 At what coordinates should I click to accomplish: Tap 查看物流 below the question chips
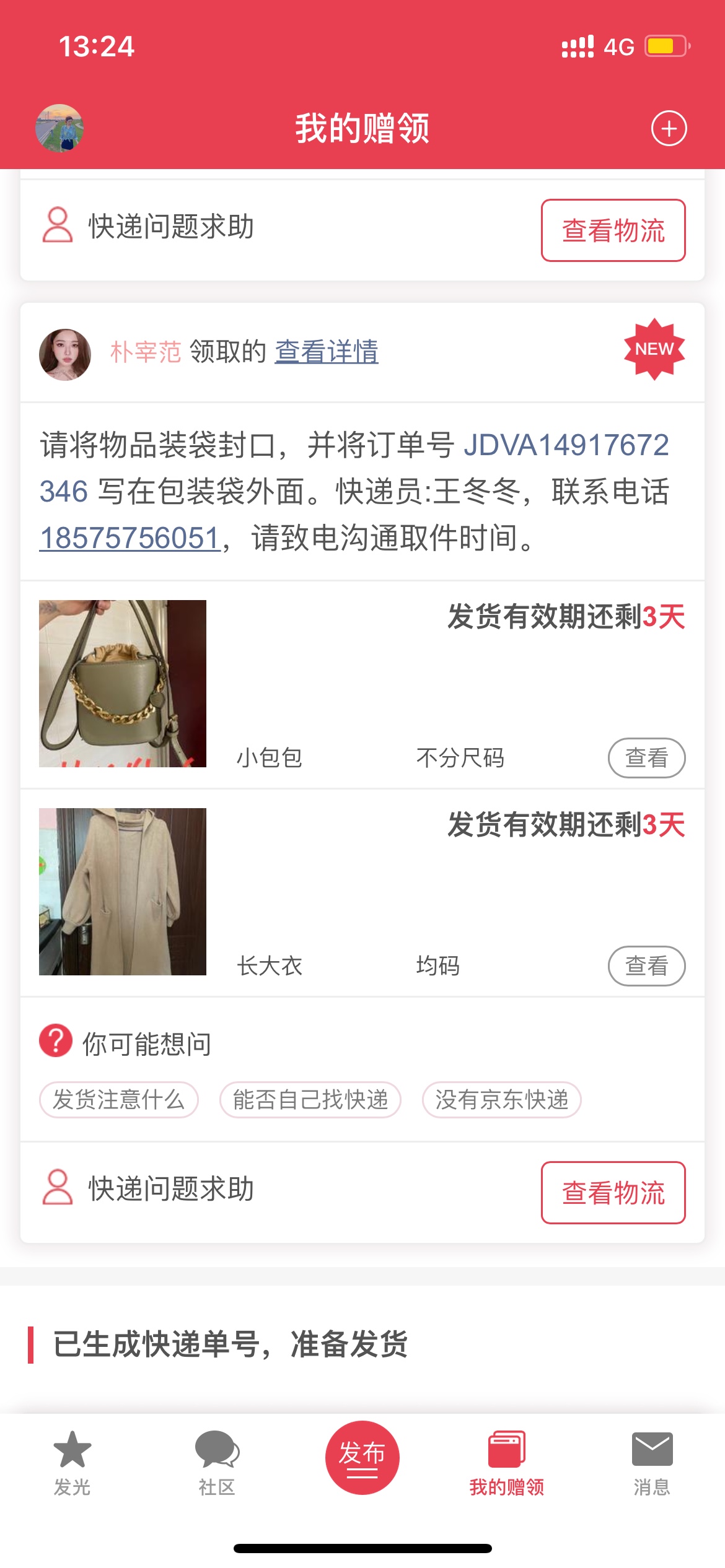613,1193
